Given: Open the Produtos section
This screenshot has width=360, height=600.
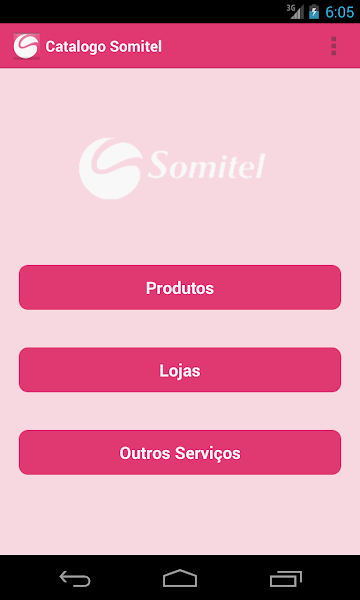Looking at the screenshot, I should [x=180, y=287].
